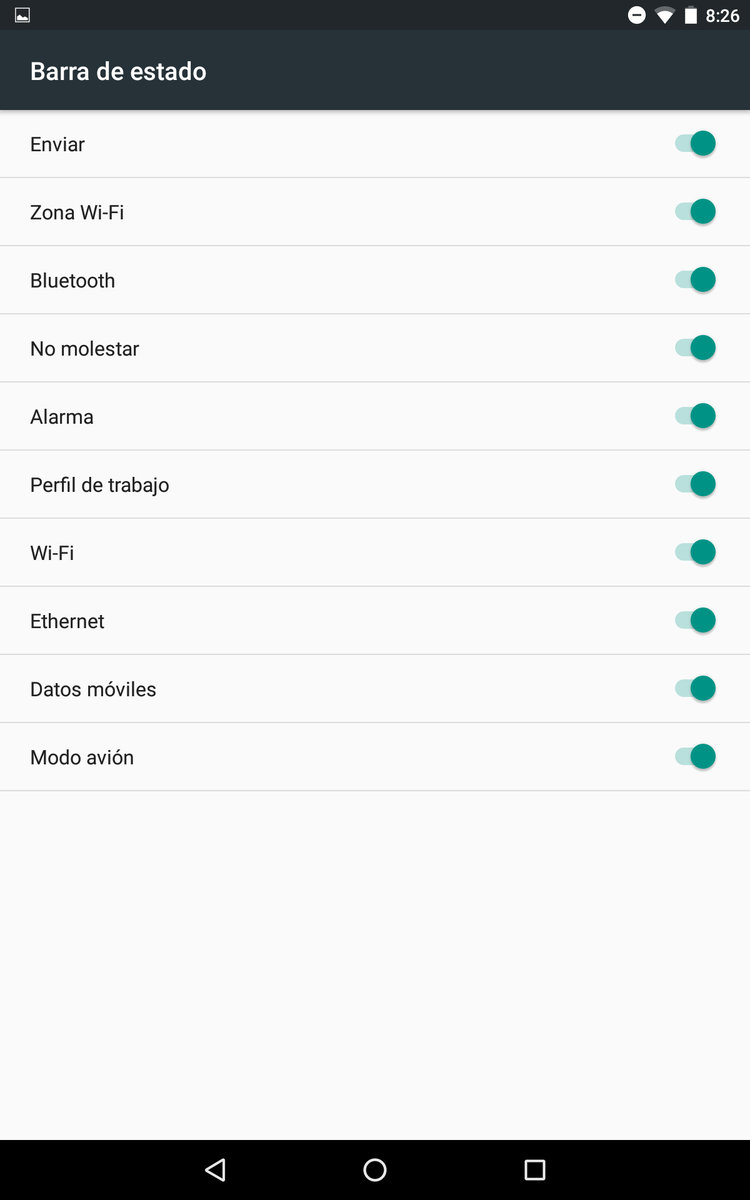Toggle the Bluetooth status bar icon off
750x1200 pixels.
[x=696, y=280]
